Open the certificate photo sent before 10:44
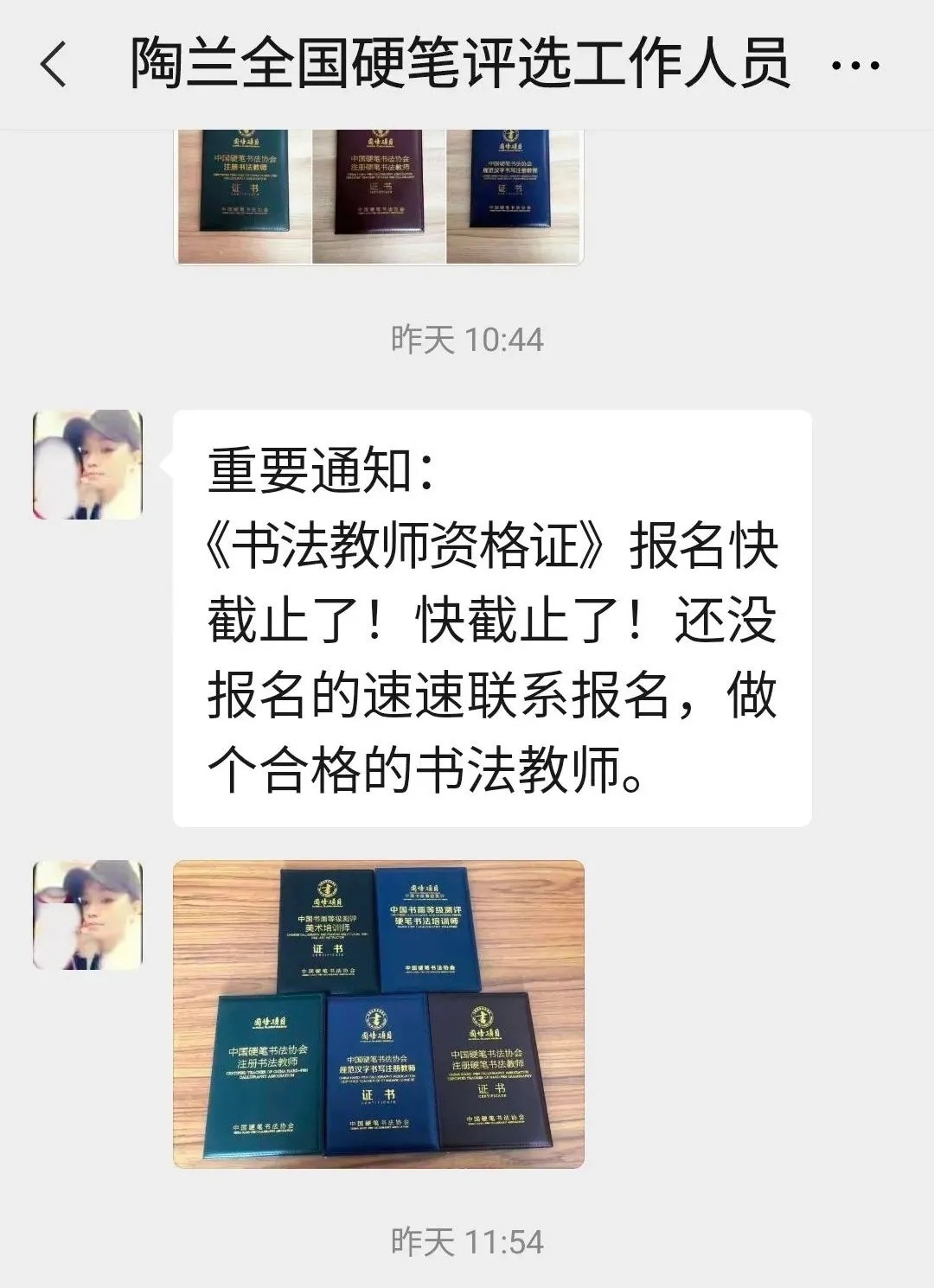Image resolution: width=934 pixels, height=1288 pixels. pos(379,196)
